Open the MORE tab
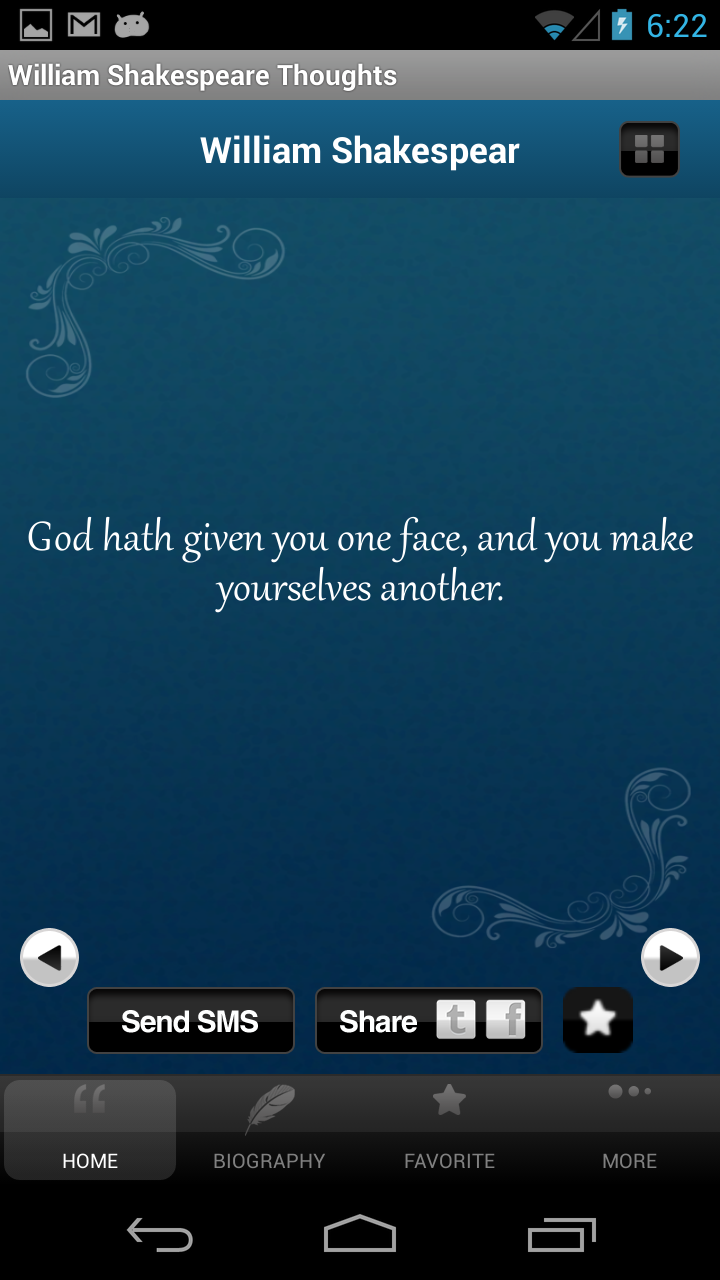 [629, 1160]
